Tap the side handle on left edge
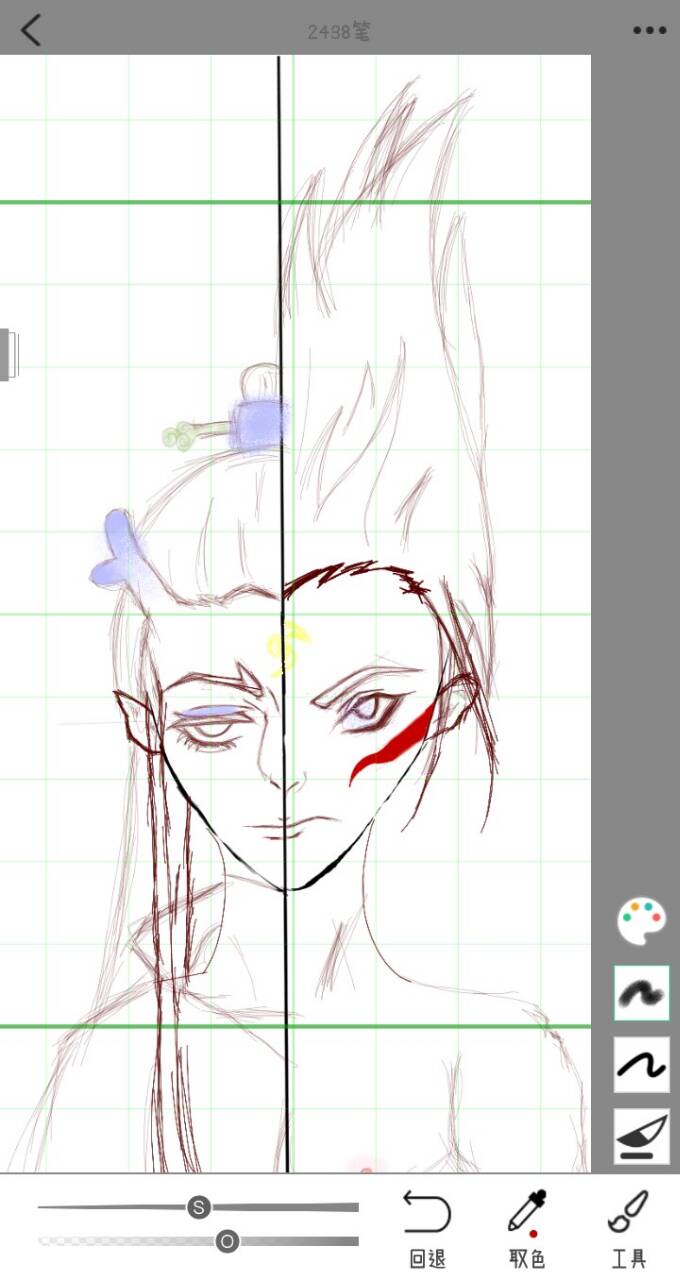This screenshot has width=680, height=1280. 9,354
